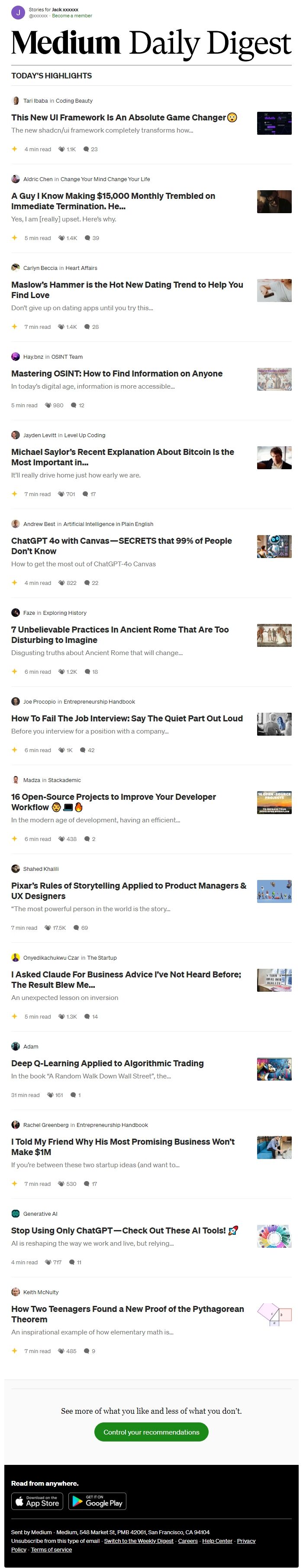The image size is (303, 1568).
Task: Tap the Pythagorean Theorem article thumbnail
Action: [274, 1314]
